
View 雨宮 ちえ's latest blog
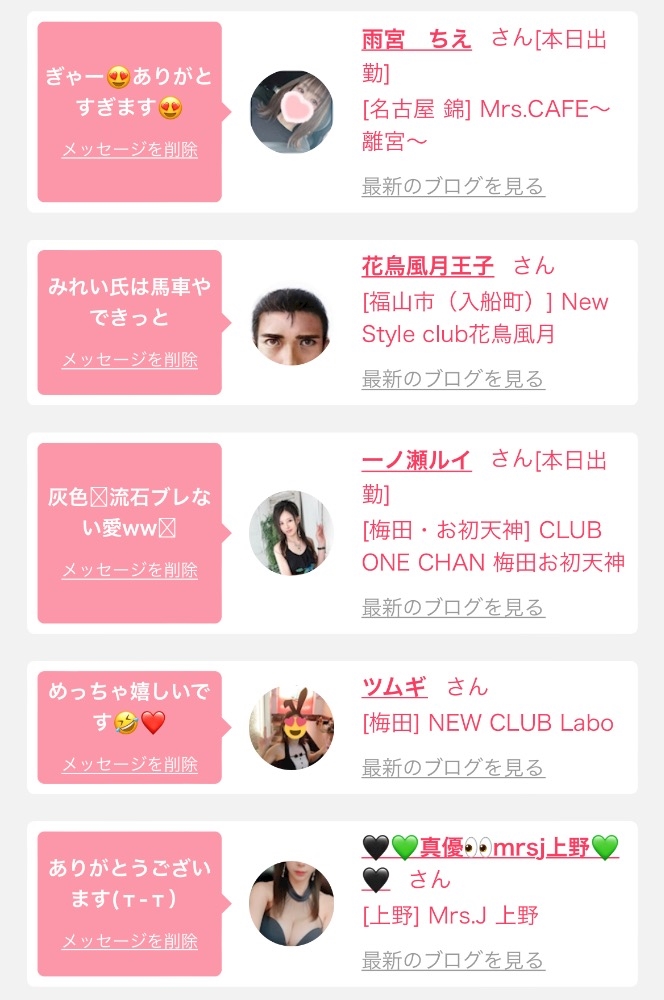(x=453, y=186)
